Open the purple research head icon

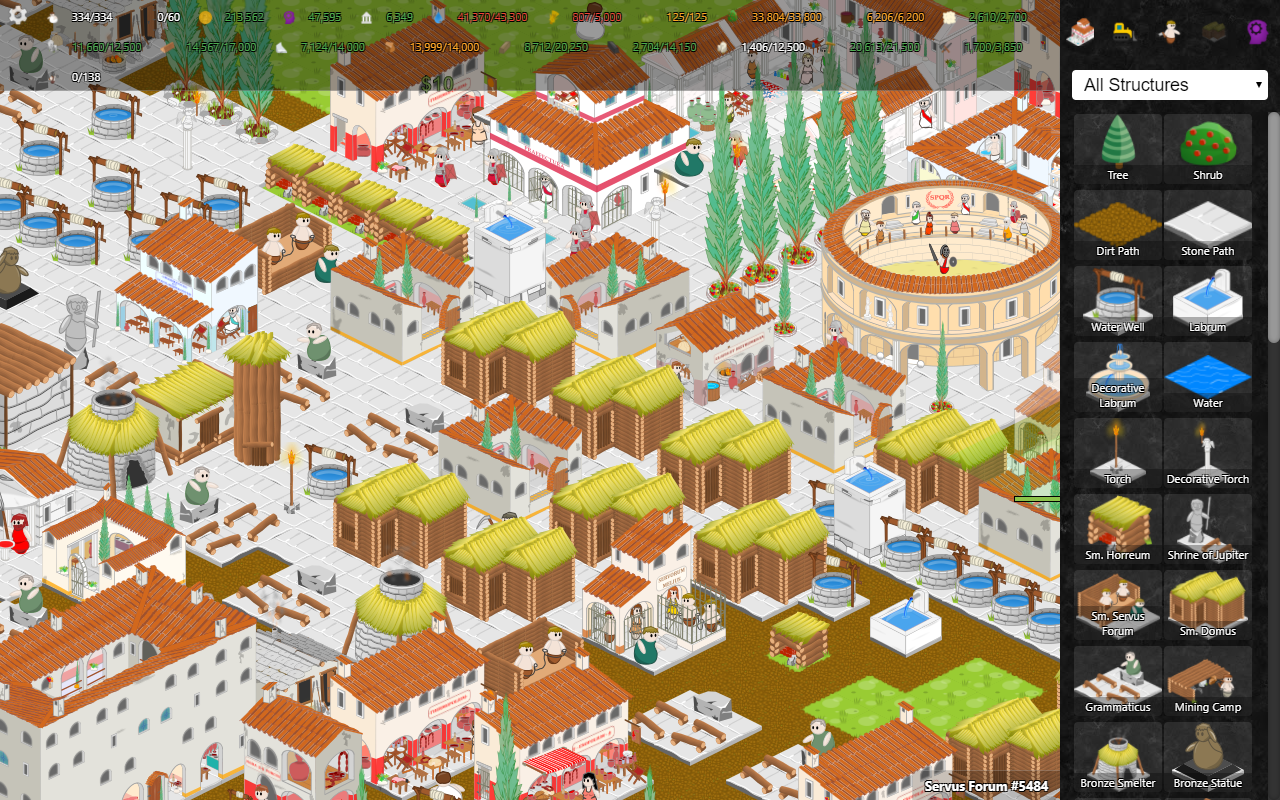[x=1256, y=32]
